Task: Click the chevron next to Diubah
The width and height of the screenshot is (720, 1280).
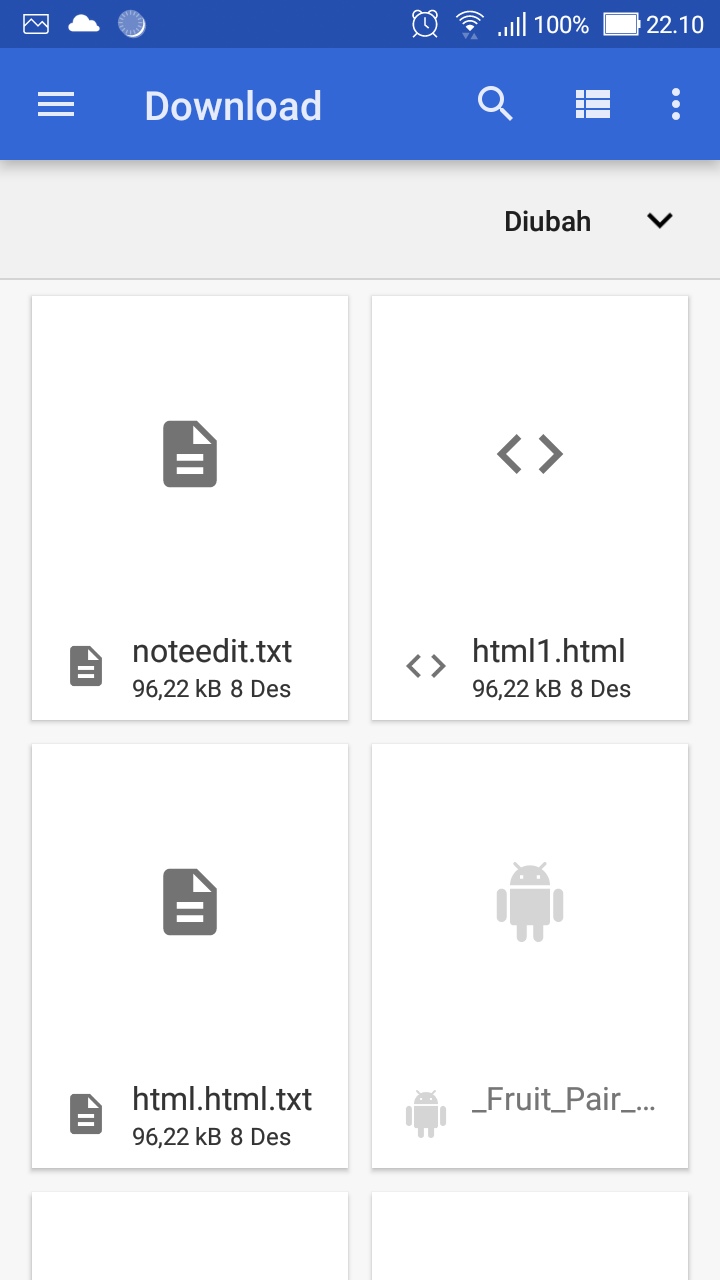Action: (659, 221)
